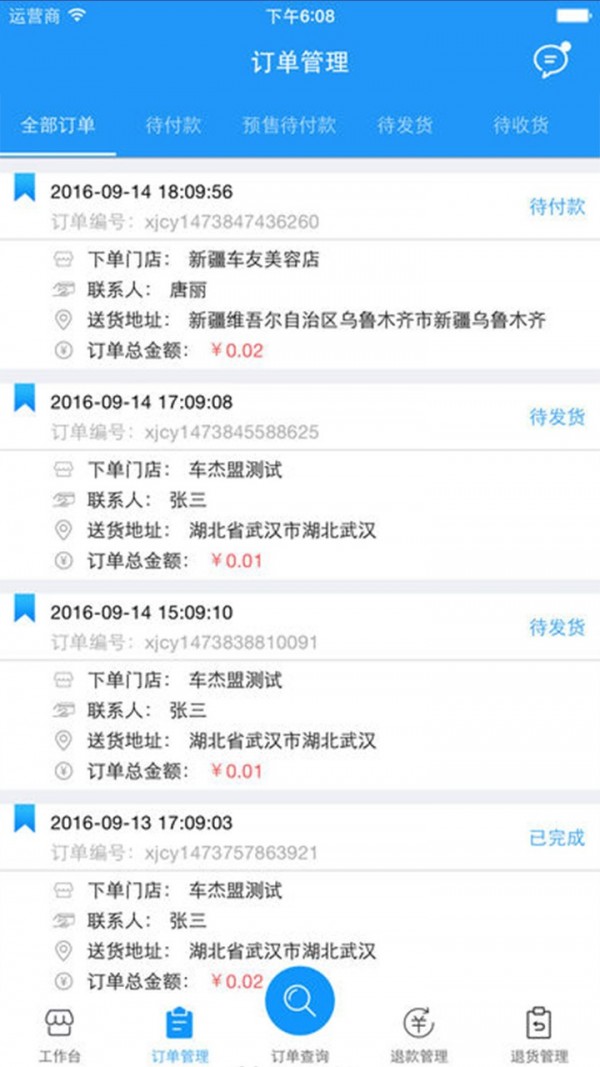Open the 退款管理 tab

pos(419,1034)
